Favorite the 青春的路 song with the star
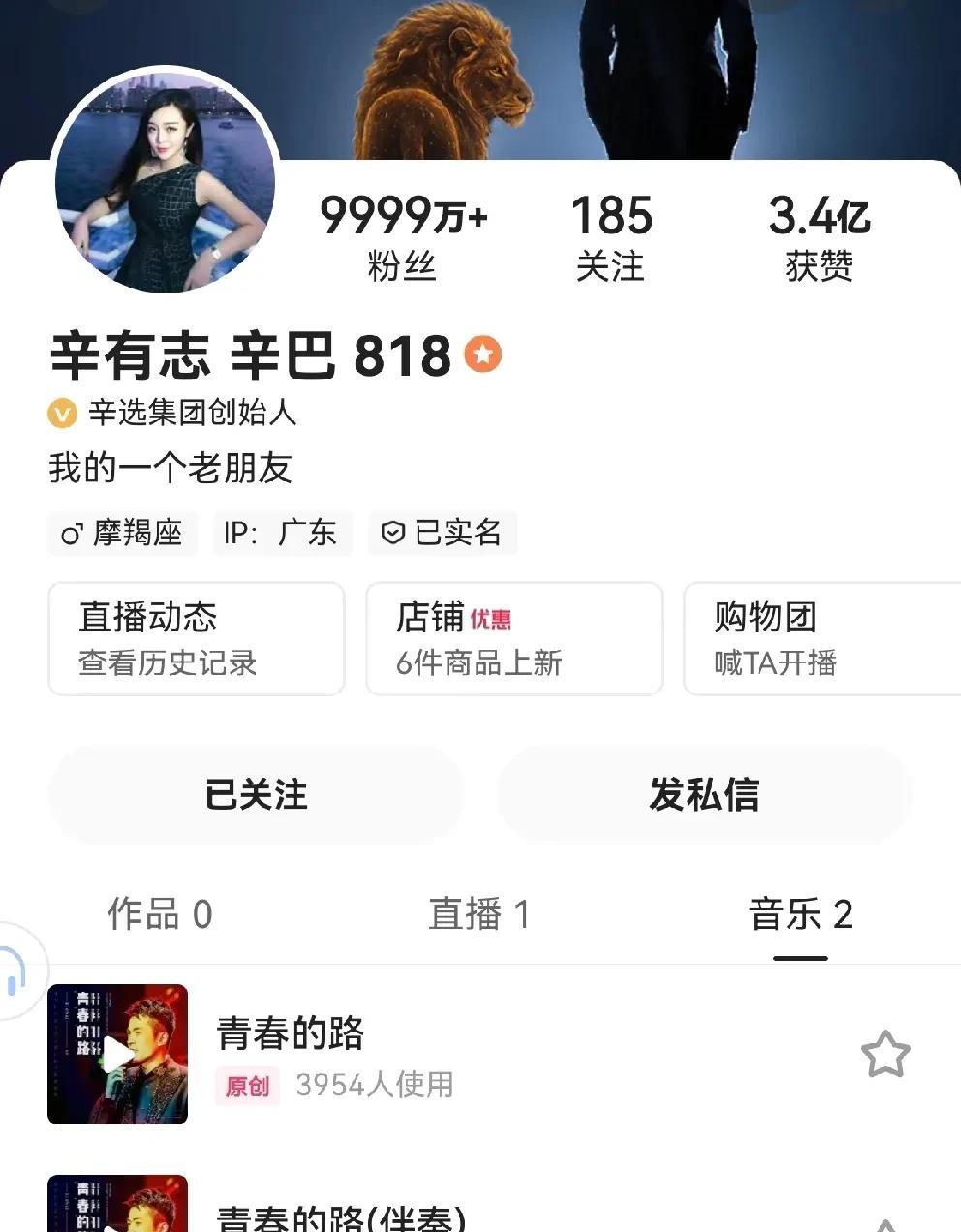The width and height of the screenshot is (961, 1232). point(885,1055)
